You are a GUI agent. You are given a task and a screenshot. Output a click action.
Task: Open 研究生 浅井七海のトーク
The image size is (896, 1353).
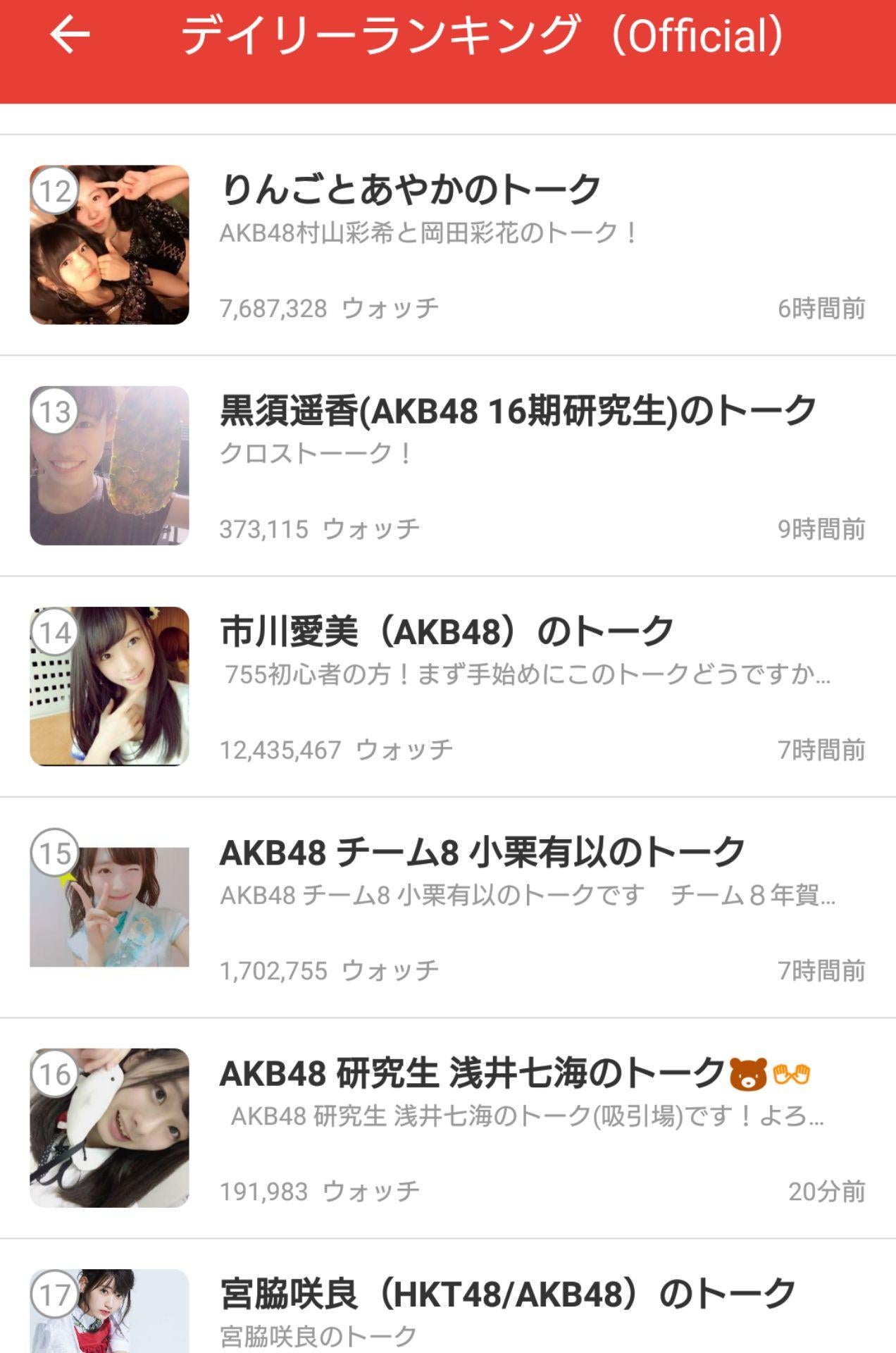coord(472,1073)
